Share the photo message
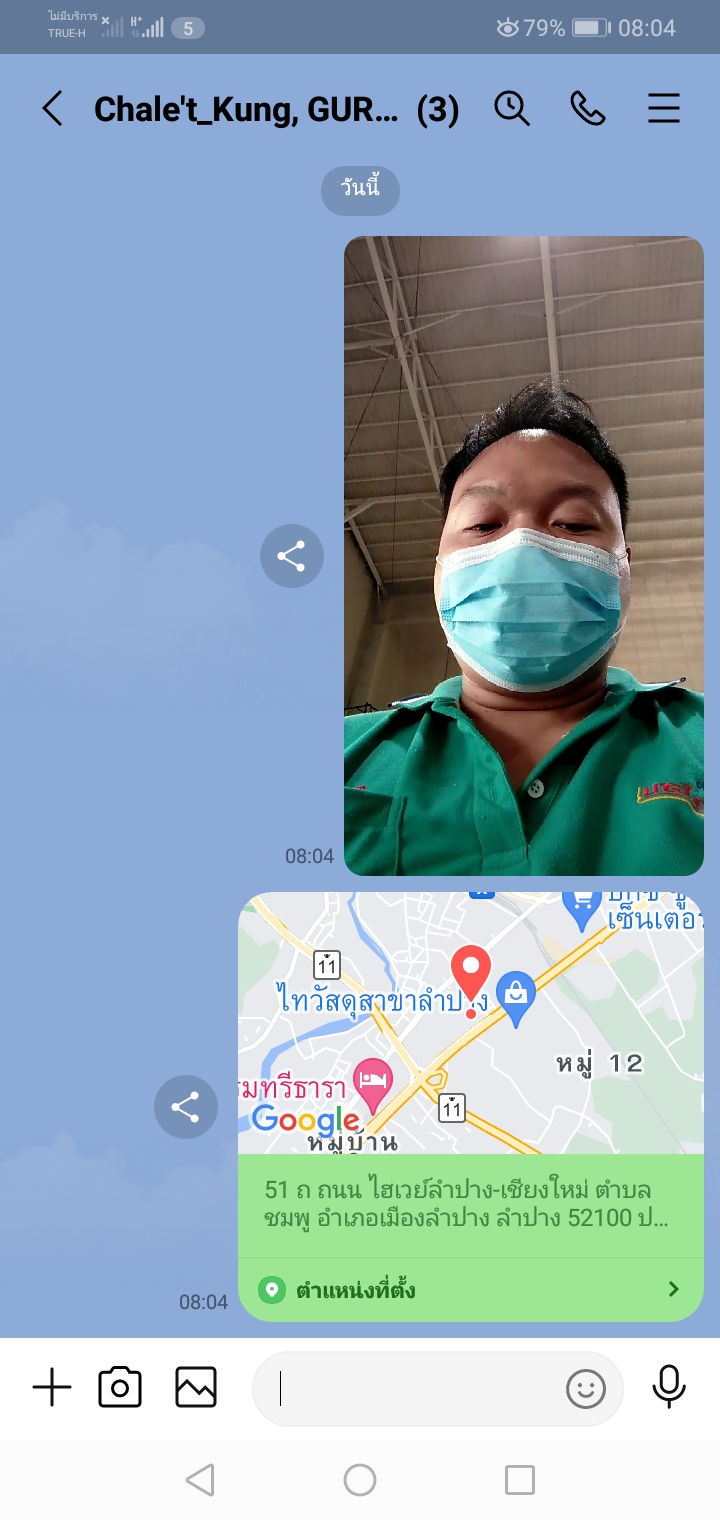Viewport: 720px width, 1520px height. 291,556
